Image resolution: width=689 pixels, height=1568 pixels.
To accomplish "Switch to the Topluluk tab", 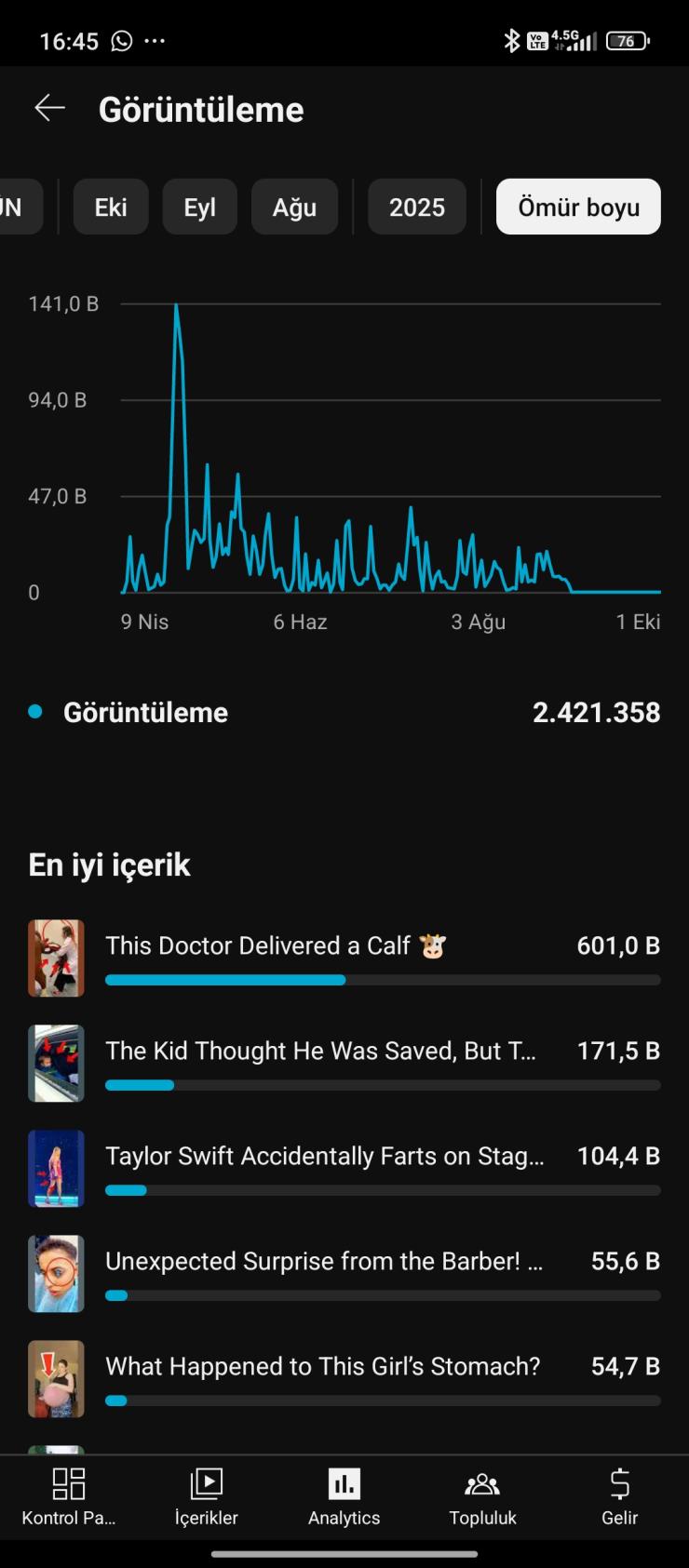I will 482,1496.
